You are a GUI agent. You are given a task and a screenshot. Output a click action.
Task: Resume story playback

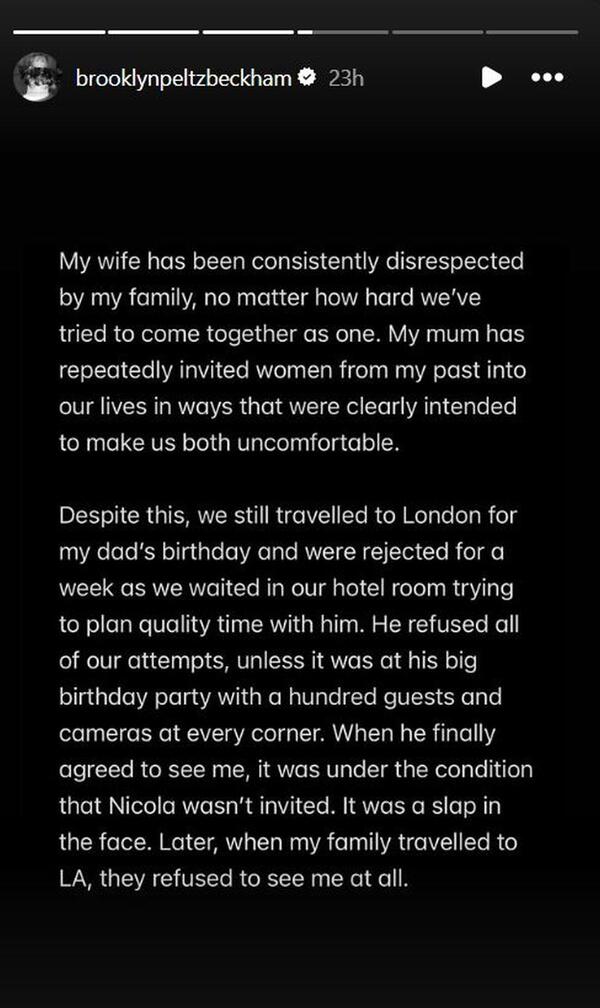(x=490, y=77)
